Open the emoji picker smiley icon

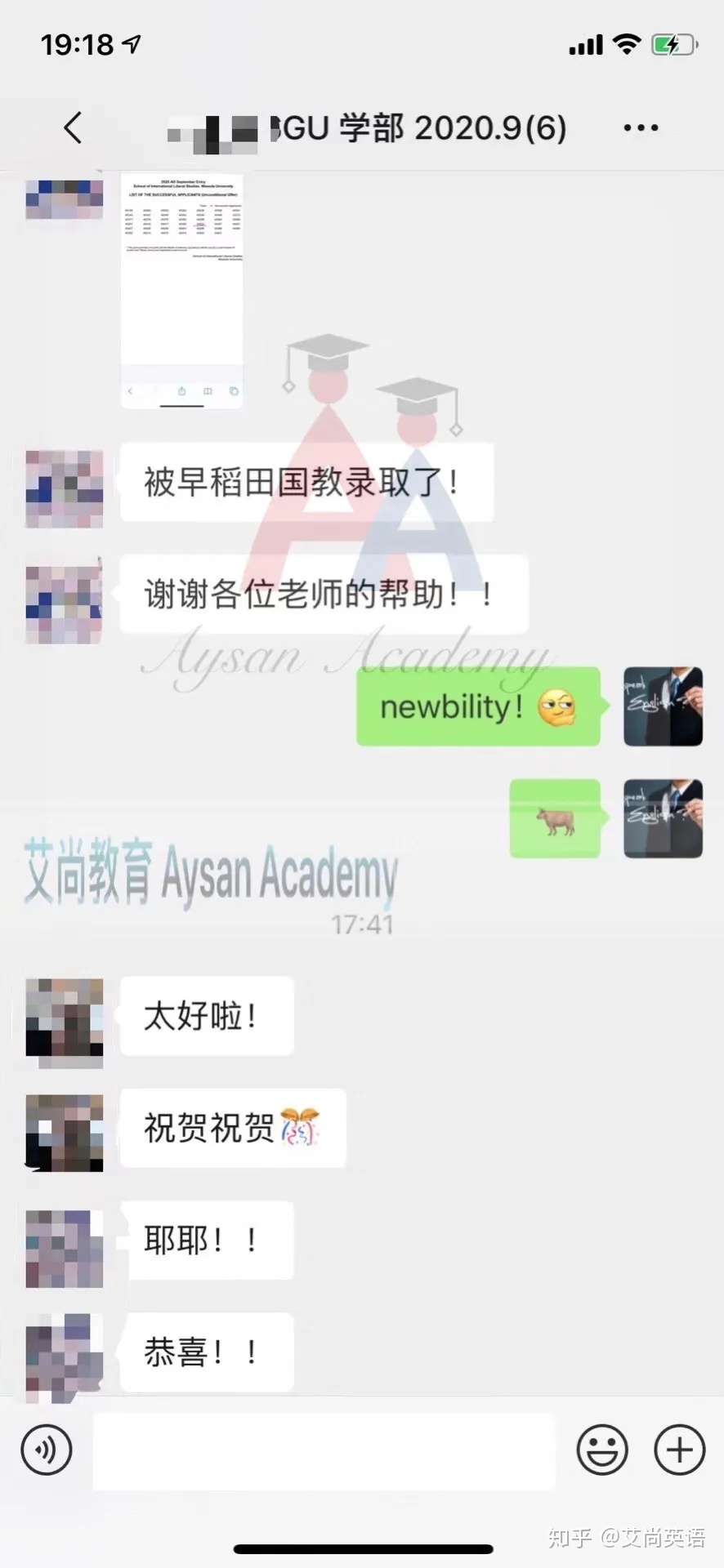point(602,1450)
